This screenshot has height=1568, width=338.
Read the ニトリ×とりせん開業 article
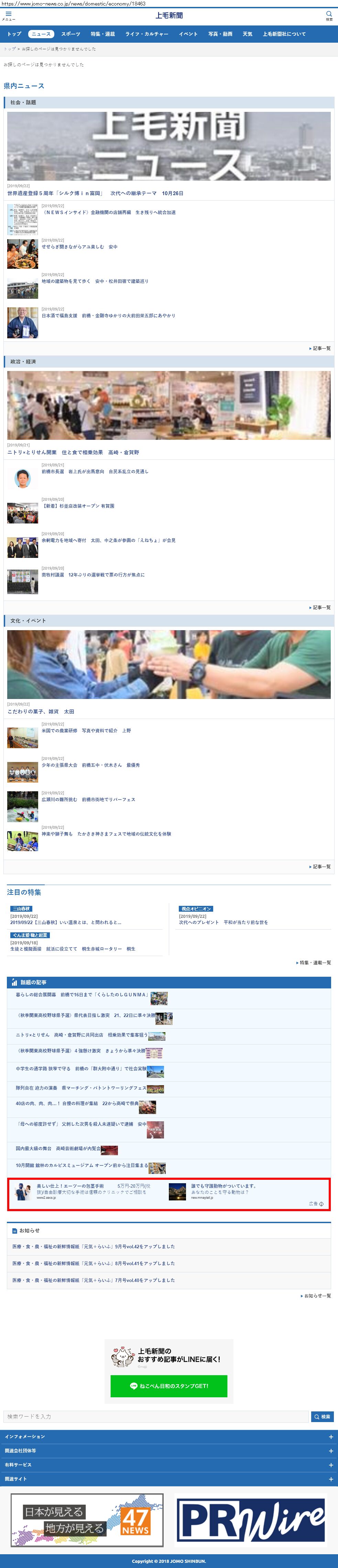tap(73, 452)
